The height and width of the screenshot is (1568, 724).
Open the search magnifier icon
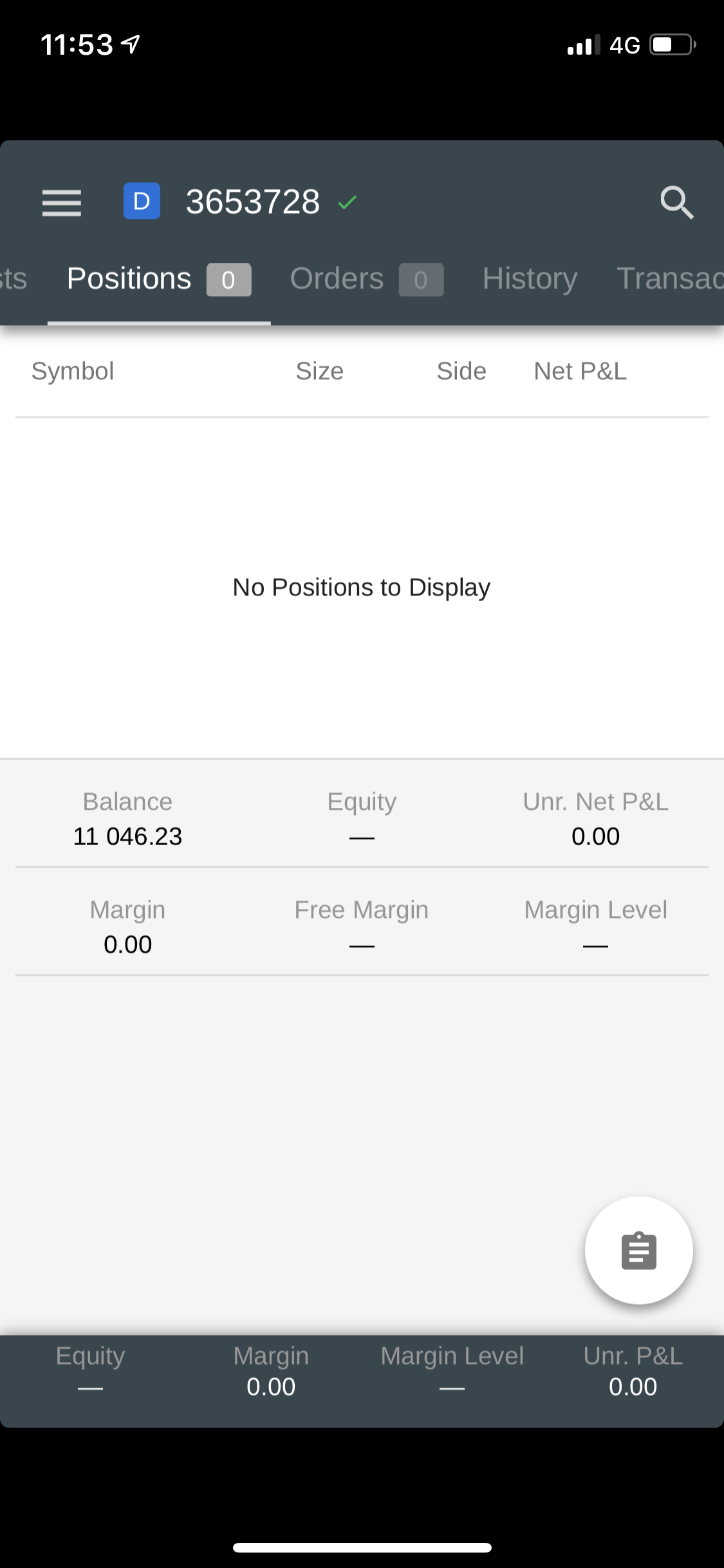coord(677,203)
